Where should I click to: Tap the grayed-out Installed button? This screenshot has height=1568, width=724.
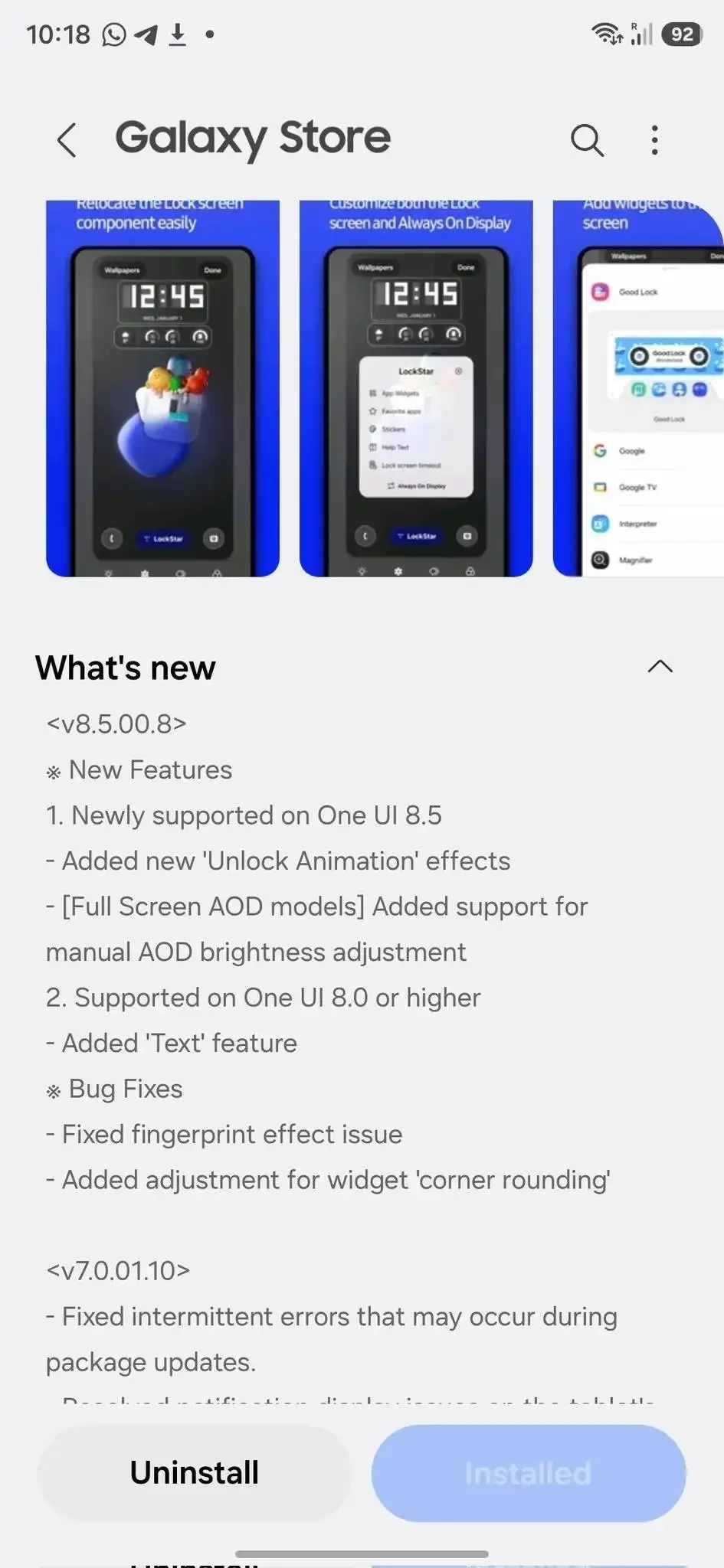click(x=527, y=1472)
